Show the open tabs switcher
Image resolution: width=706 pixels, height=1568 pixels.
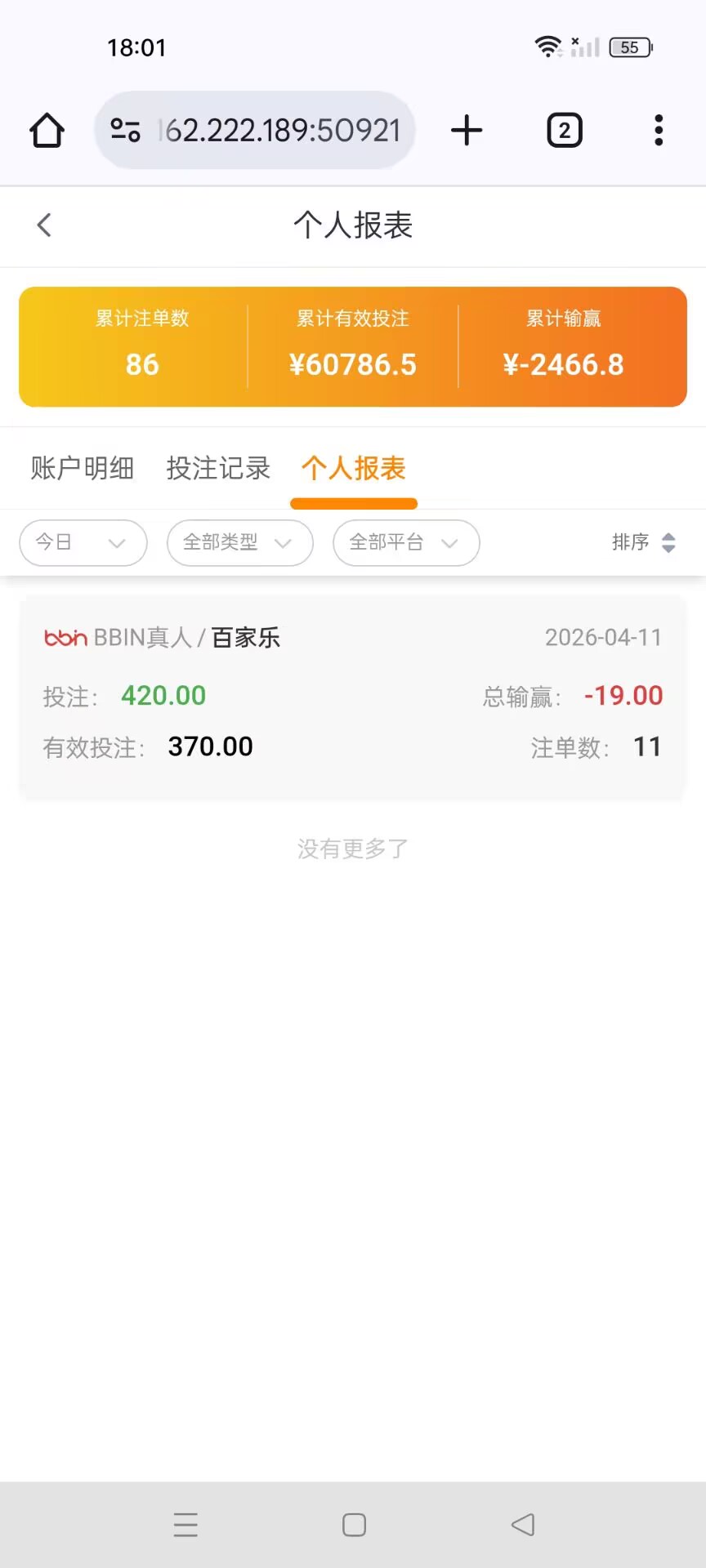point(564,131)
